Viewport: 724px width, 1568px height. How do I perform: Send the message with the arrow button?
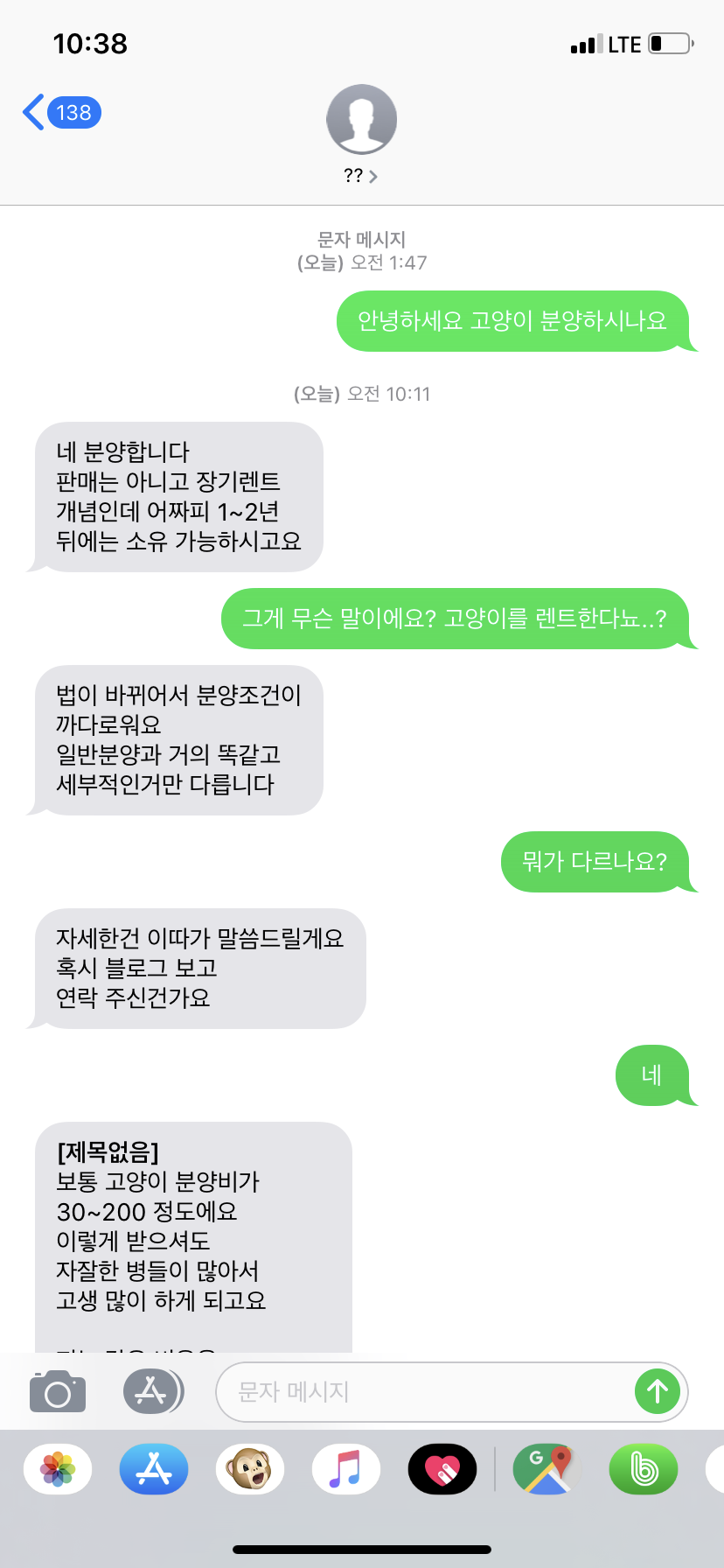click(658, 1391)
